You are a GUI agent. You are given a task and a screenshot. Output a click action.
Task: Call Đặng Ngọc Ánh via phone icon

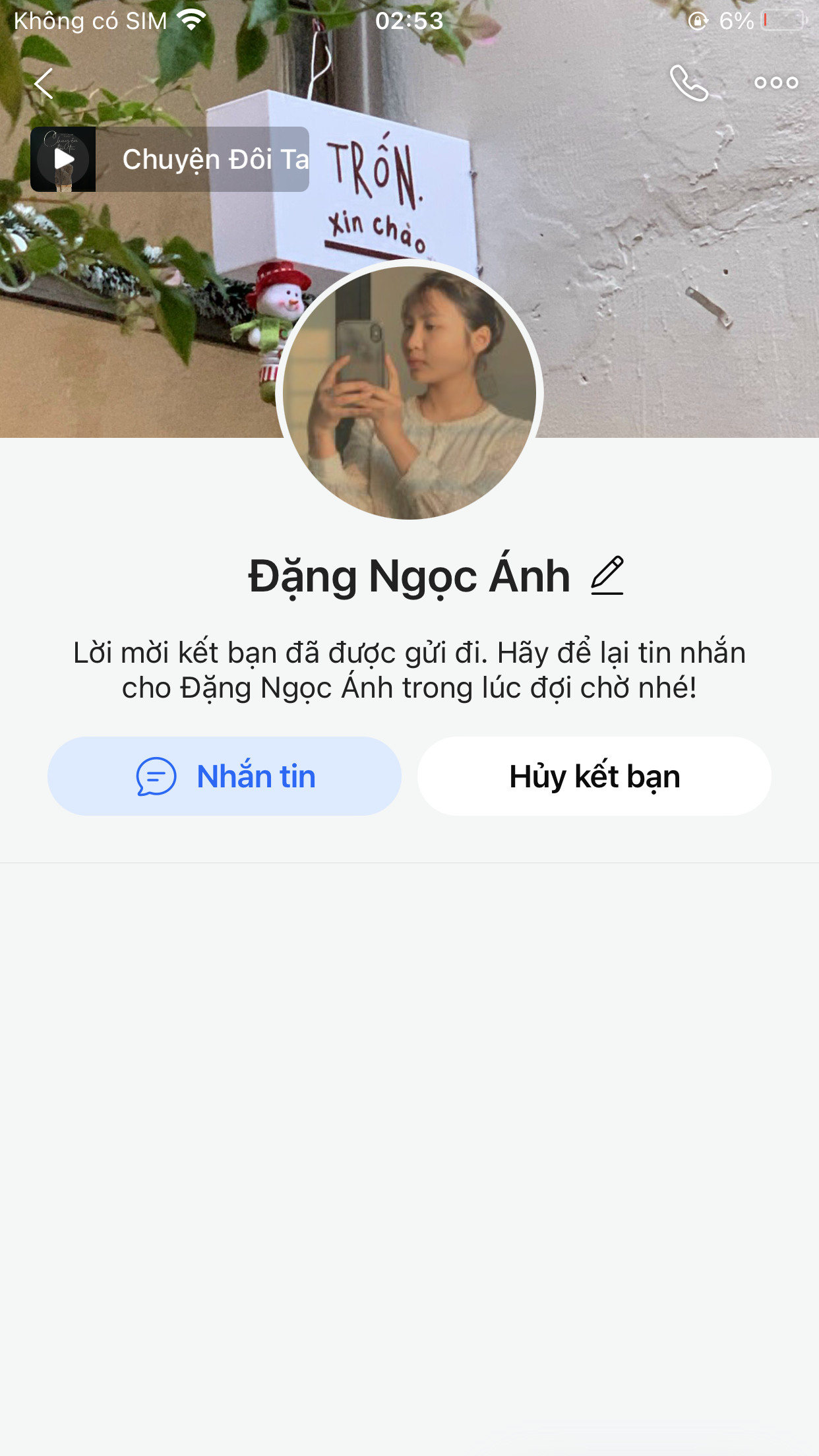pyautogui.click(x=688, y=83)
